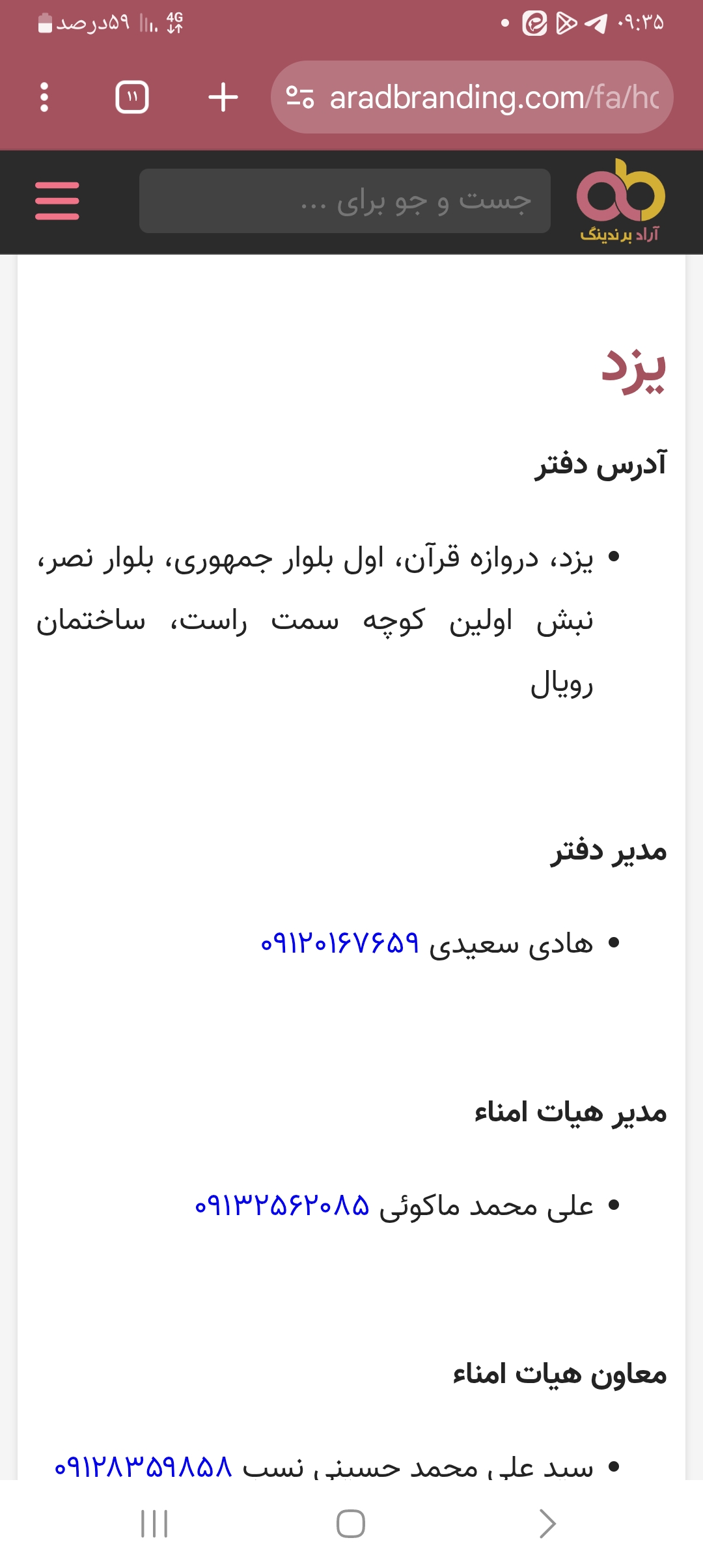Screen dimensions: 703x1568
Task: Open site info icon in address bar
Action: 300,98
